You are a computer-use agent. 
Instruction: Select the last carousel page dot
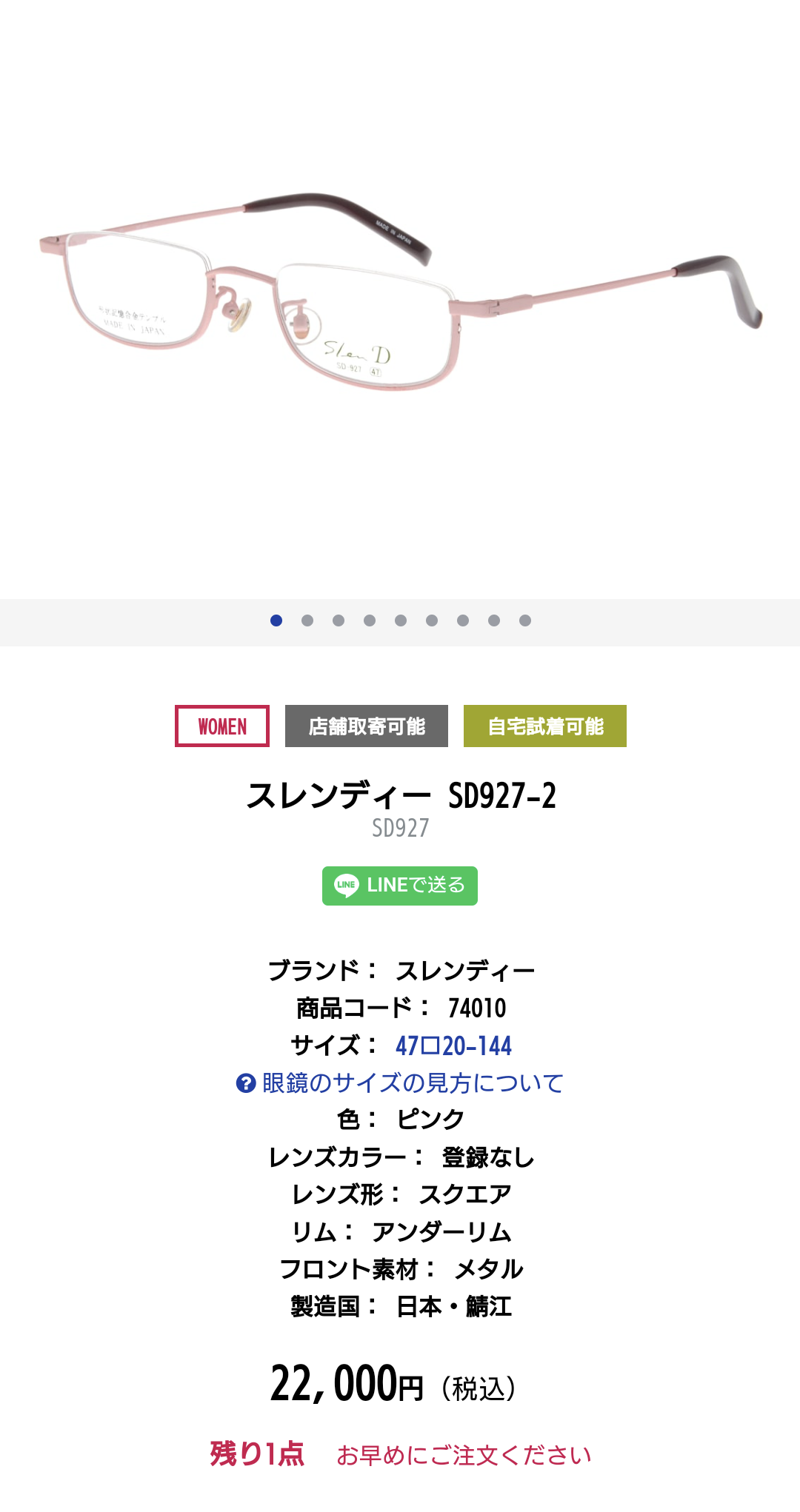click(525, 620)
